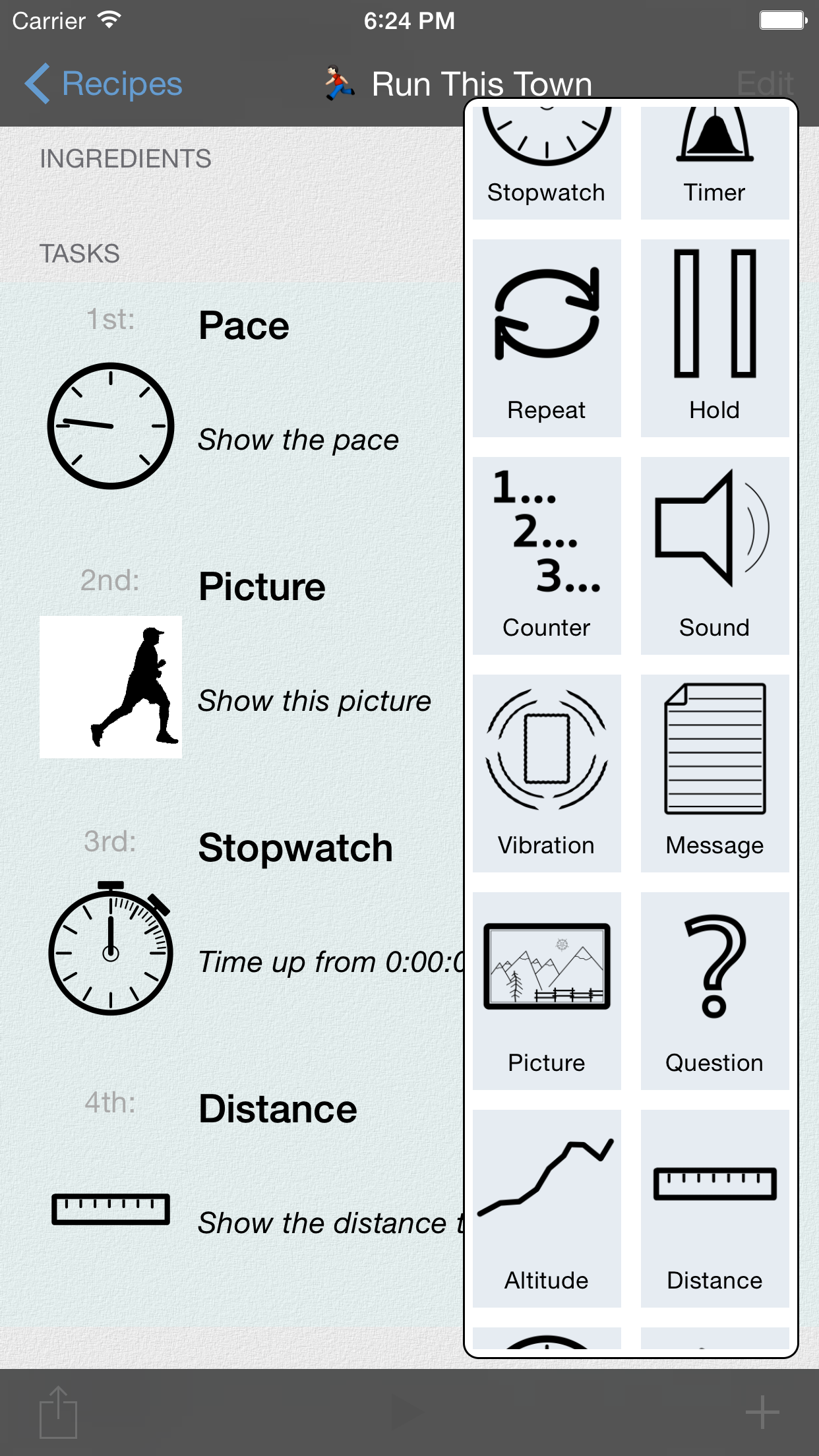
Task: Pick the Picture tile in the popup
Action: coord(547,991)
